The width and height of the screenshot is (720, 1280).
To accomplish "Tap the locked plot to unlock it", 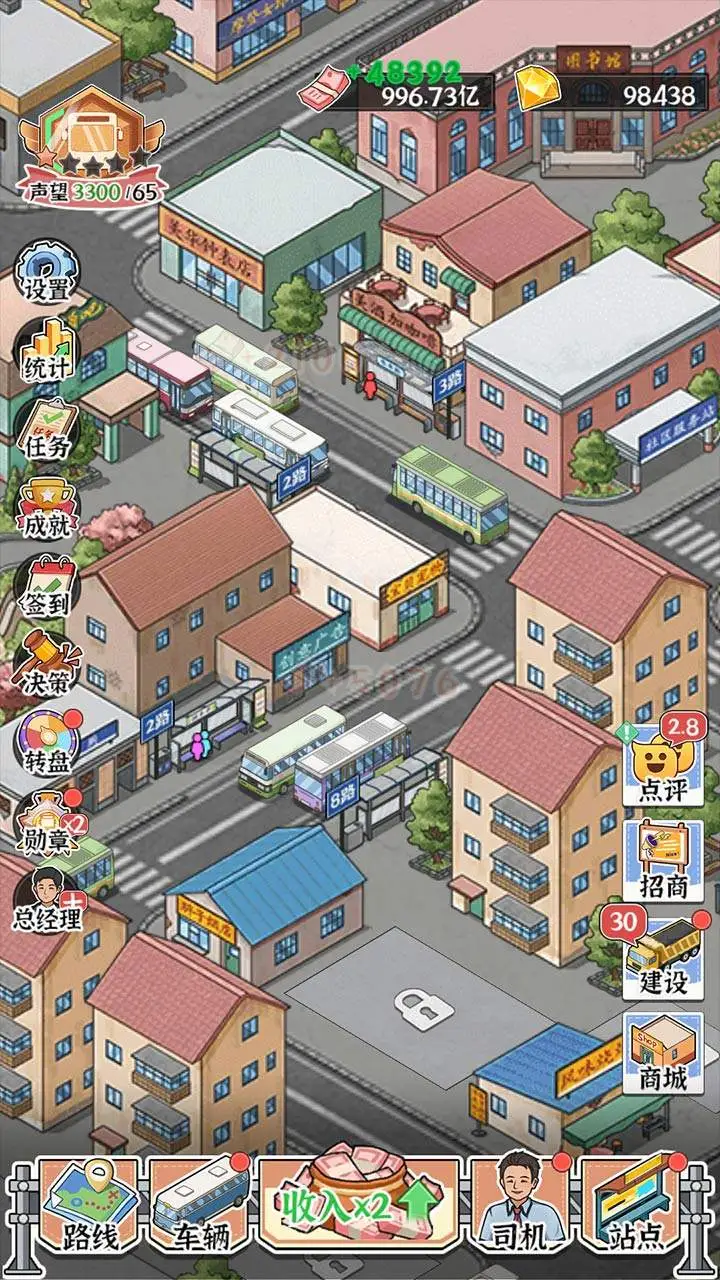I will tap(423, 1008).
